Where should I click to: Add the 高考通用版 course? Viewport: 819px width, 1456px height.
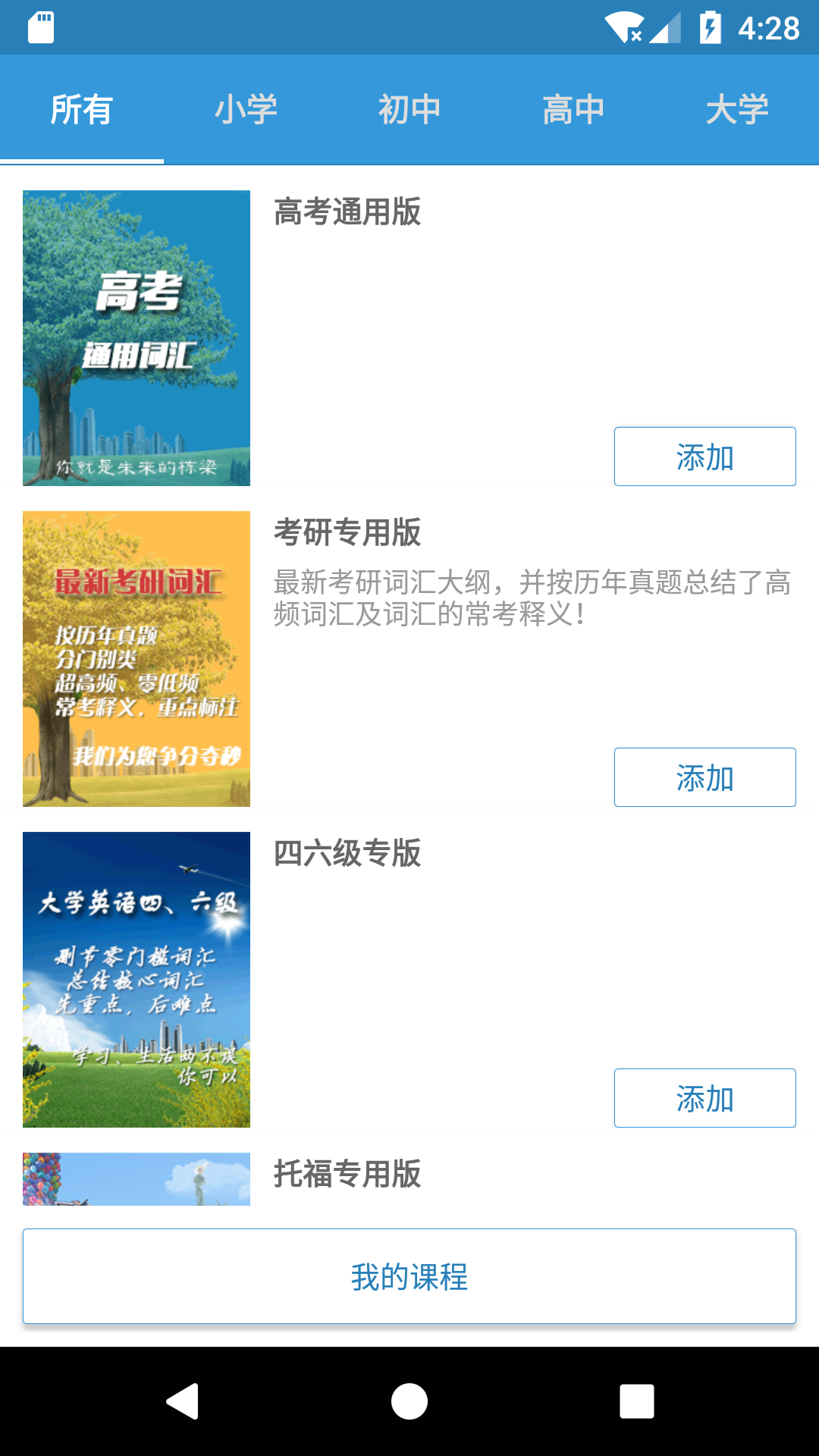pyautogui.click(x=704, y=456)
